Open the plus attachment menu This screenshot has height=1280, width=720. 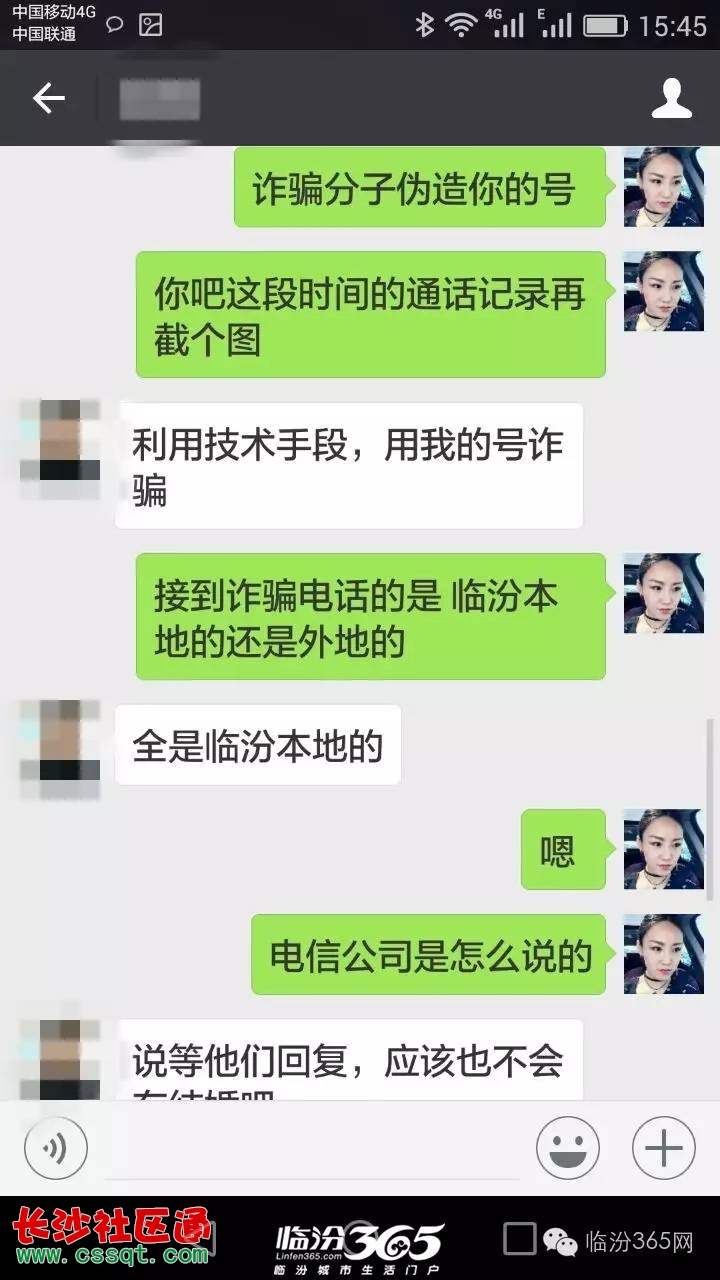coord(663,1147)
